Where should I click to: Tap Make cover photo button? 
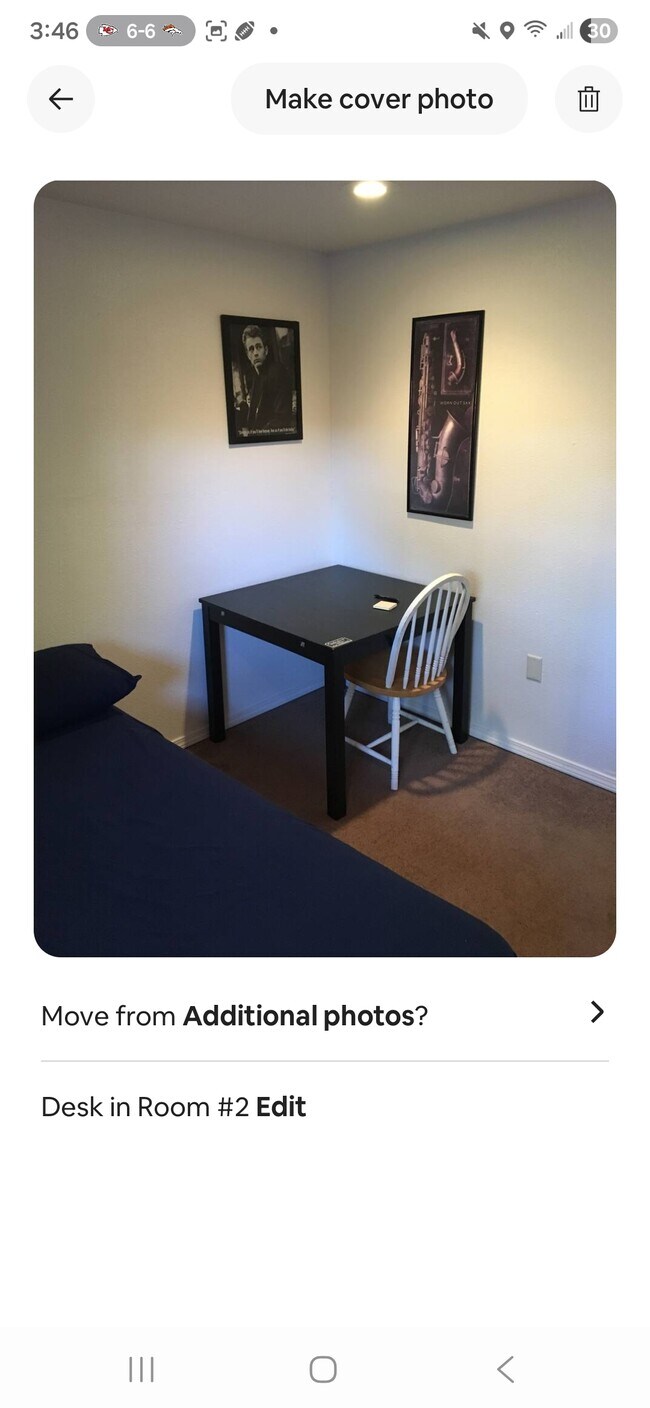click(x=379, y=99)
